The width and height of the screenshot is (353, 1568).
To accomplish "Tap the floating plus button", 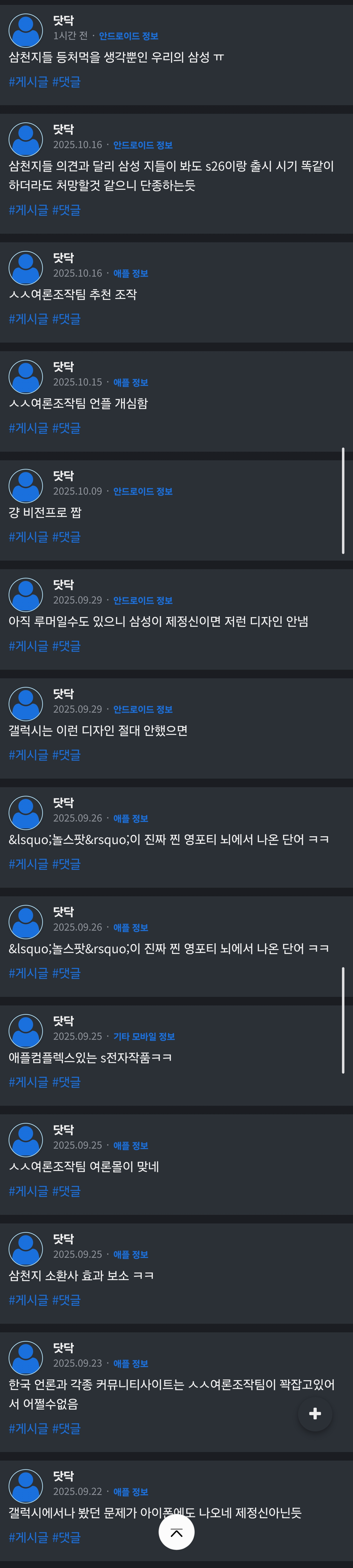I will point(315,1414).
